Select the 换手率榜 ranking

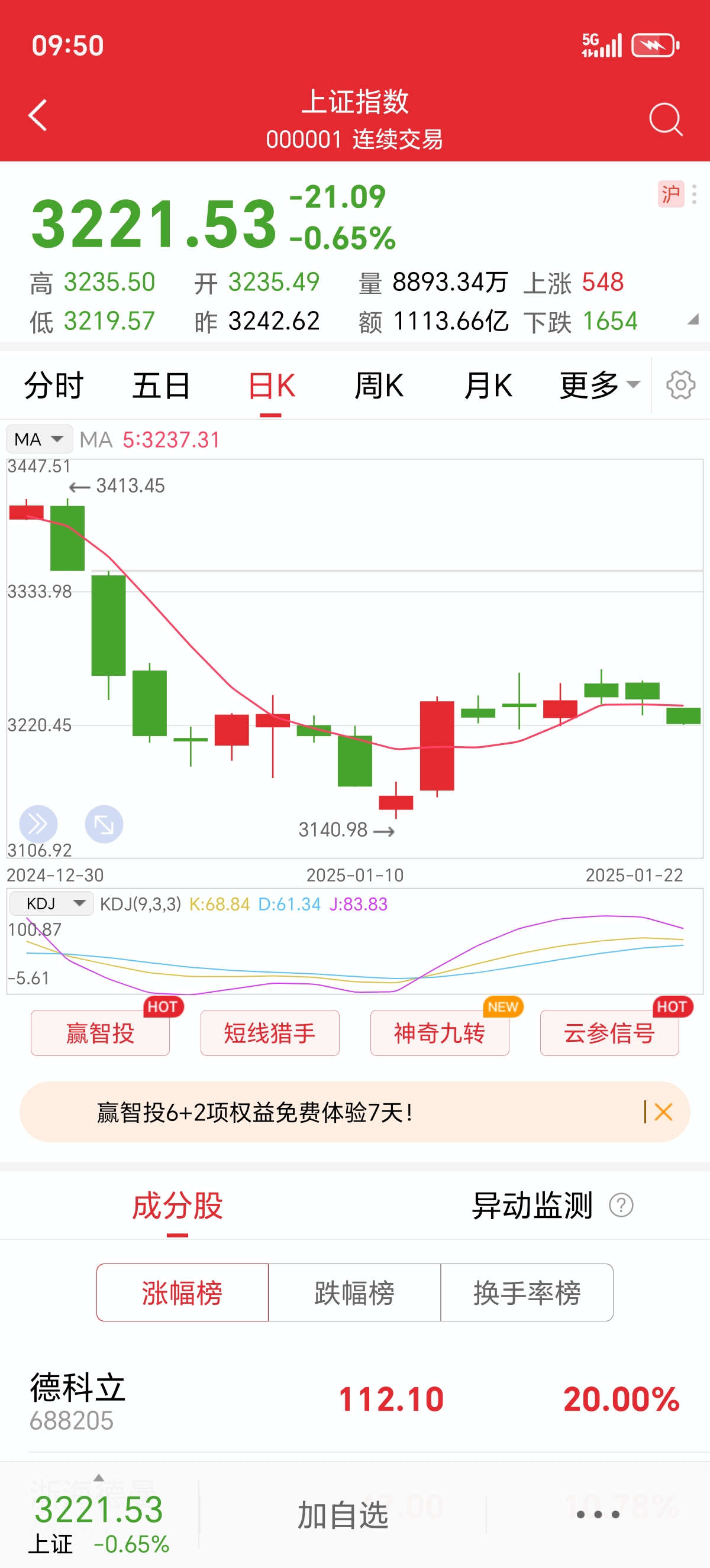pyautogui.click(x=527, y=1292)
